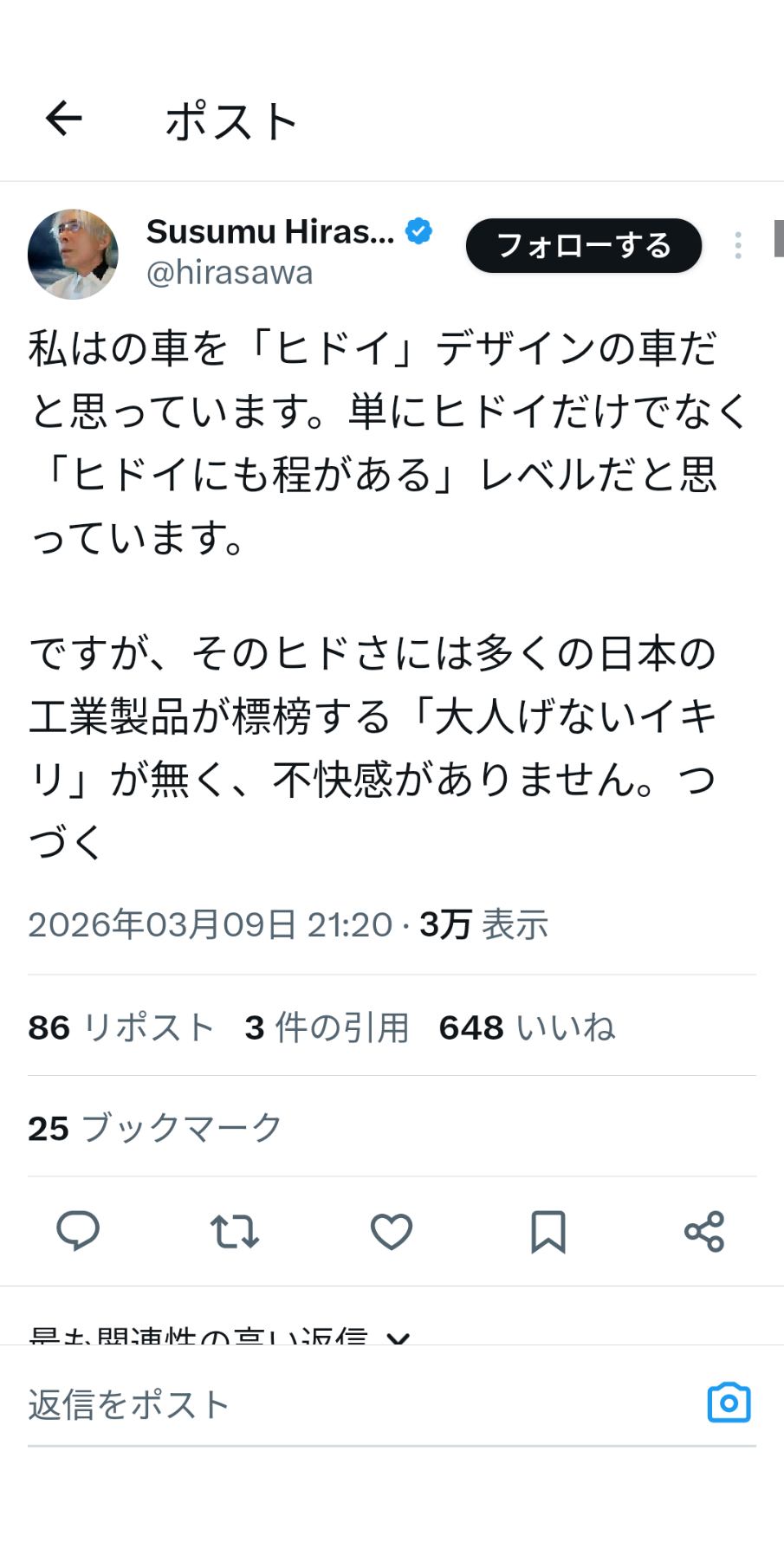Repost this post
This screenshot has height=1568, width=784.
pos(235,1231)
